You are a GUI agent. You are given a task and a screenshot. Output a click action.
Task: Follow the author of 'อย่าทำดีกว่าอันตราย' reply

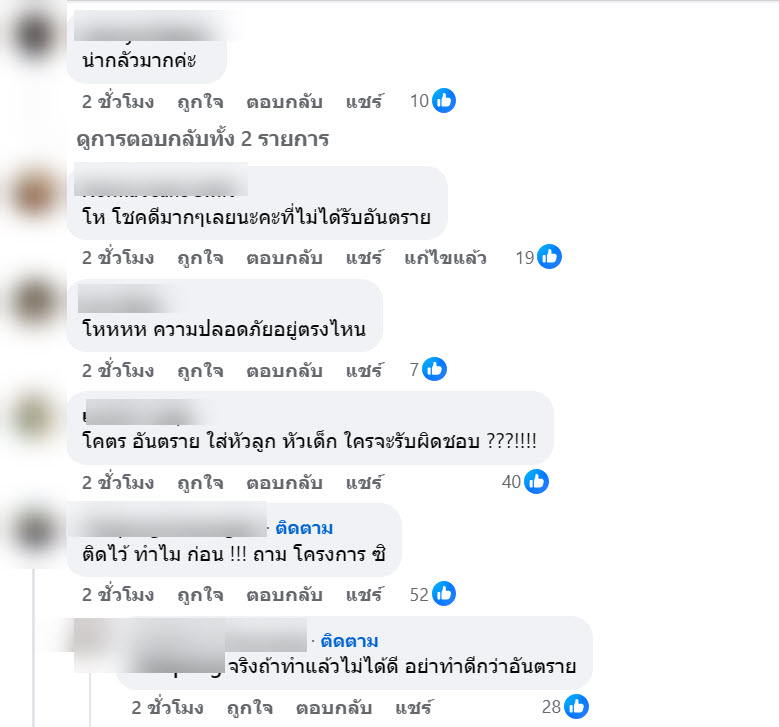(349, 641)
